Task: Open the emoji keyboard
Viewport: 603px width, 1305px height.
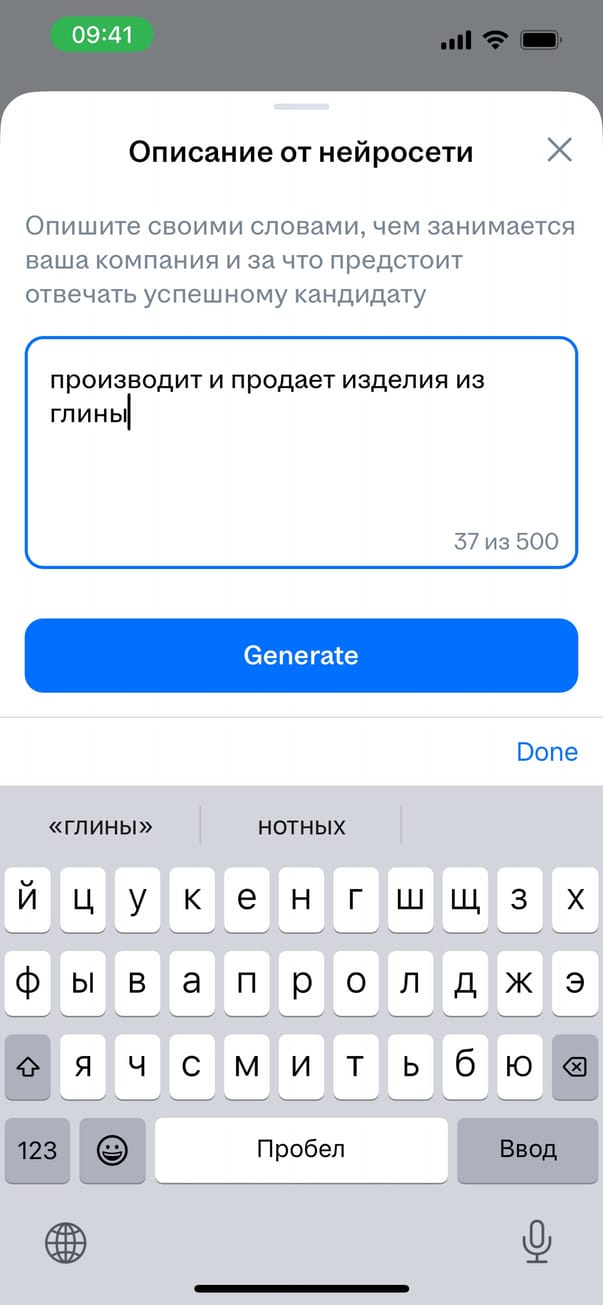Action: click(x=112, y=1150)
